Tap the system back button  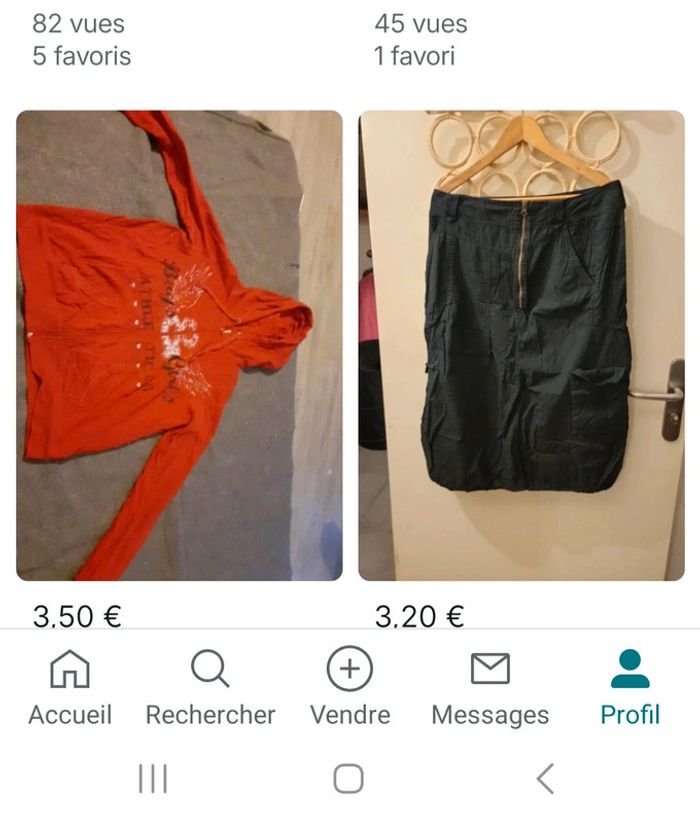(x=545, y=778)
